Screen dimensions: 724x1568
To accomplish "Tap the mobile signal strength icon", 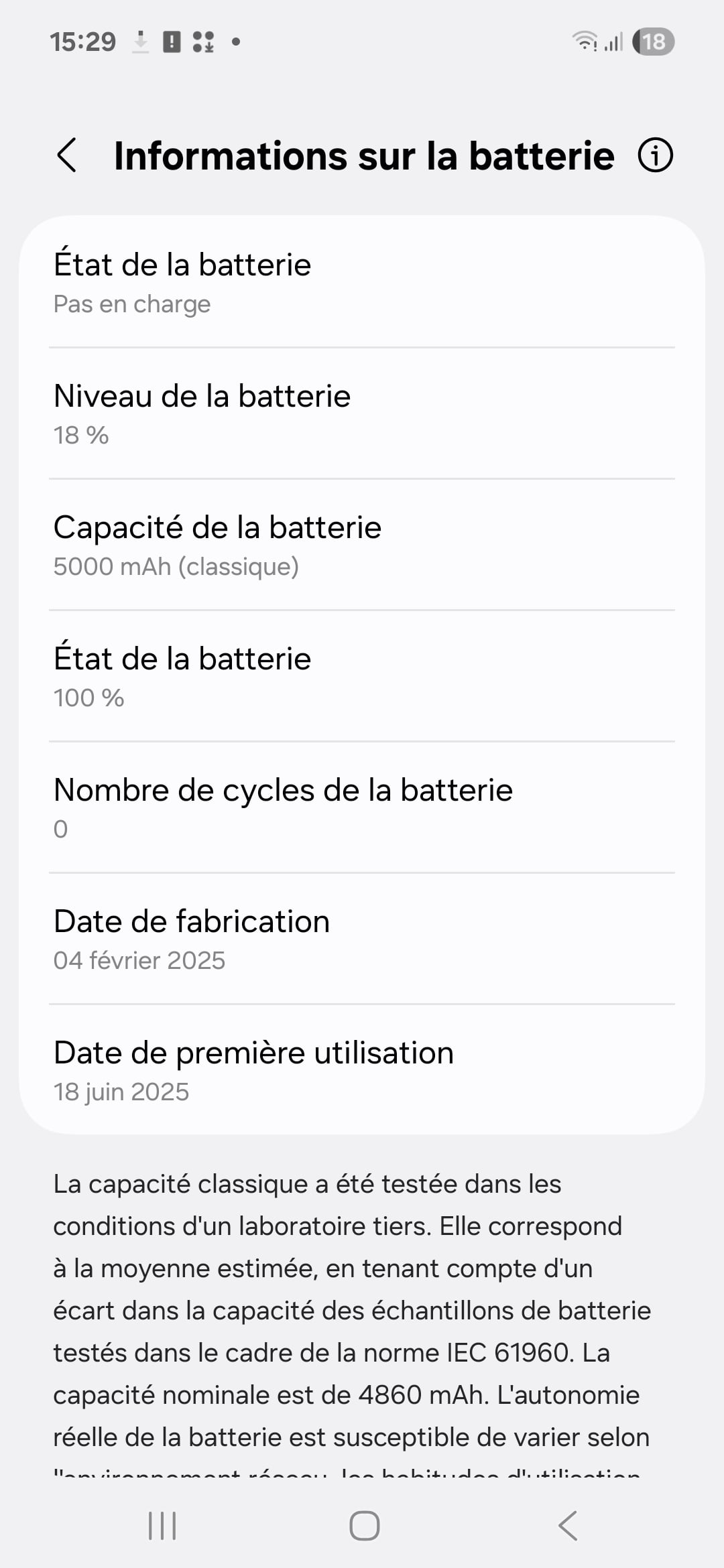I will [613, 42].
